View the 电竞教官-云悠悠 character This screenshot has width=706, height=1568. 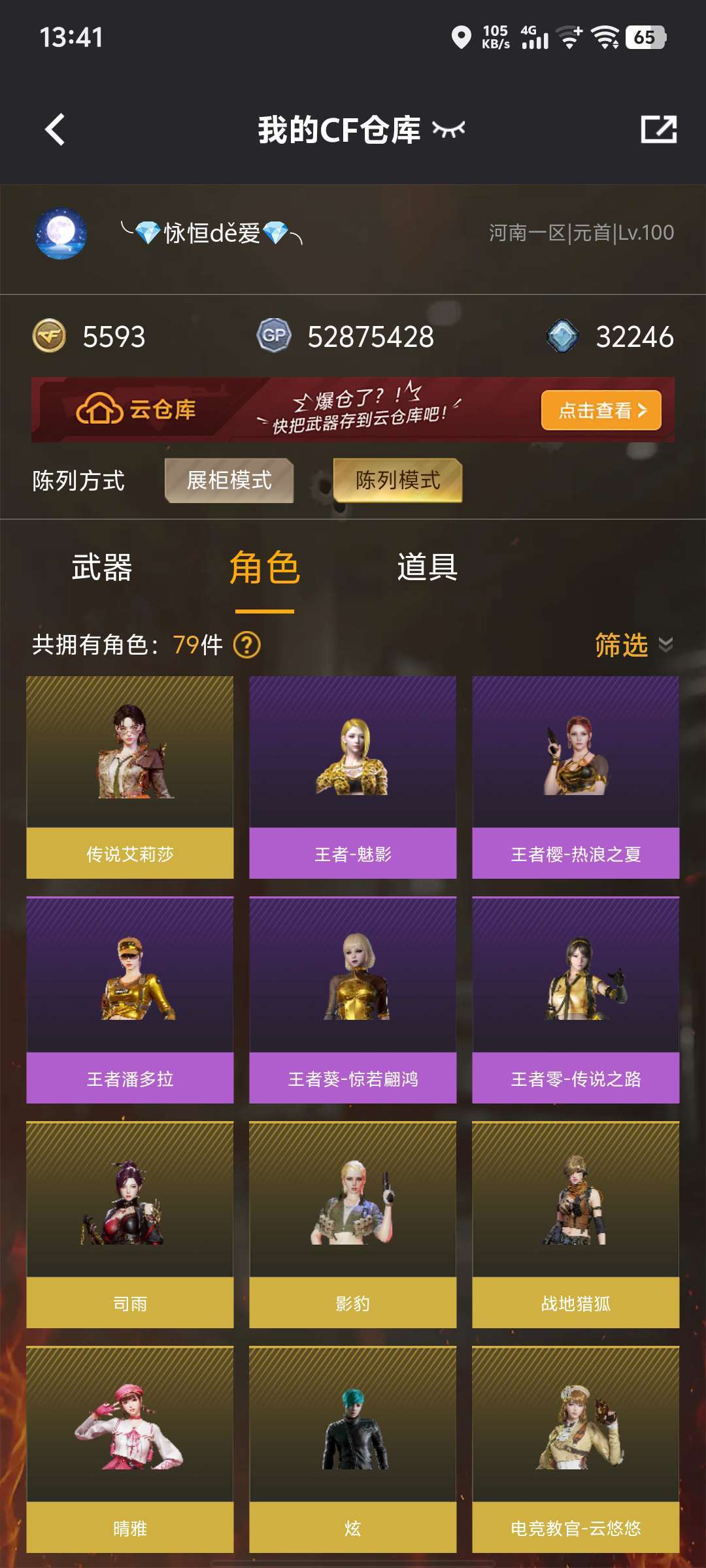(575, 1449)
